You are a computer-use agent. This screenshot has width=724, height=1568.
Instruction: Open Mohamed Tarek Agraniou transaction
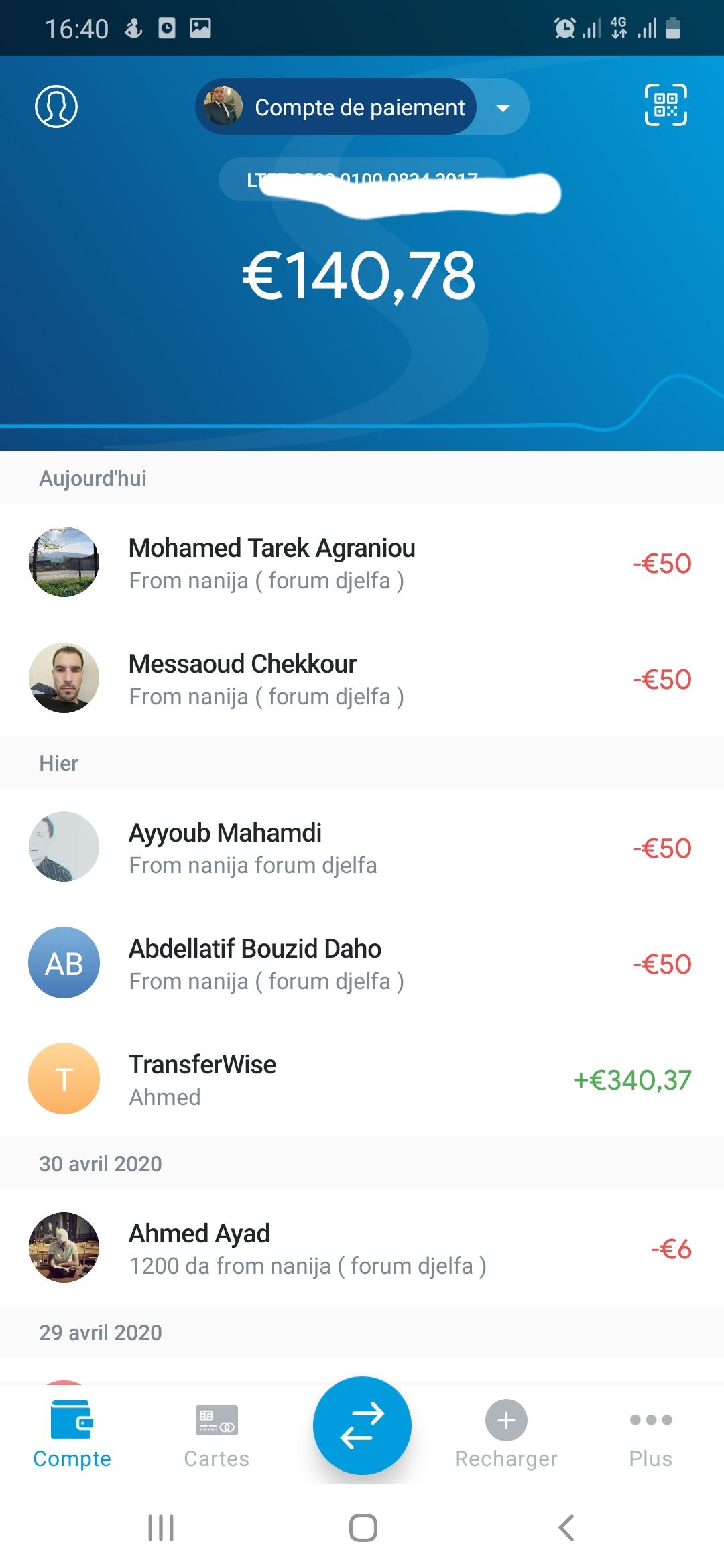click(362, 563)
